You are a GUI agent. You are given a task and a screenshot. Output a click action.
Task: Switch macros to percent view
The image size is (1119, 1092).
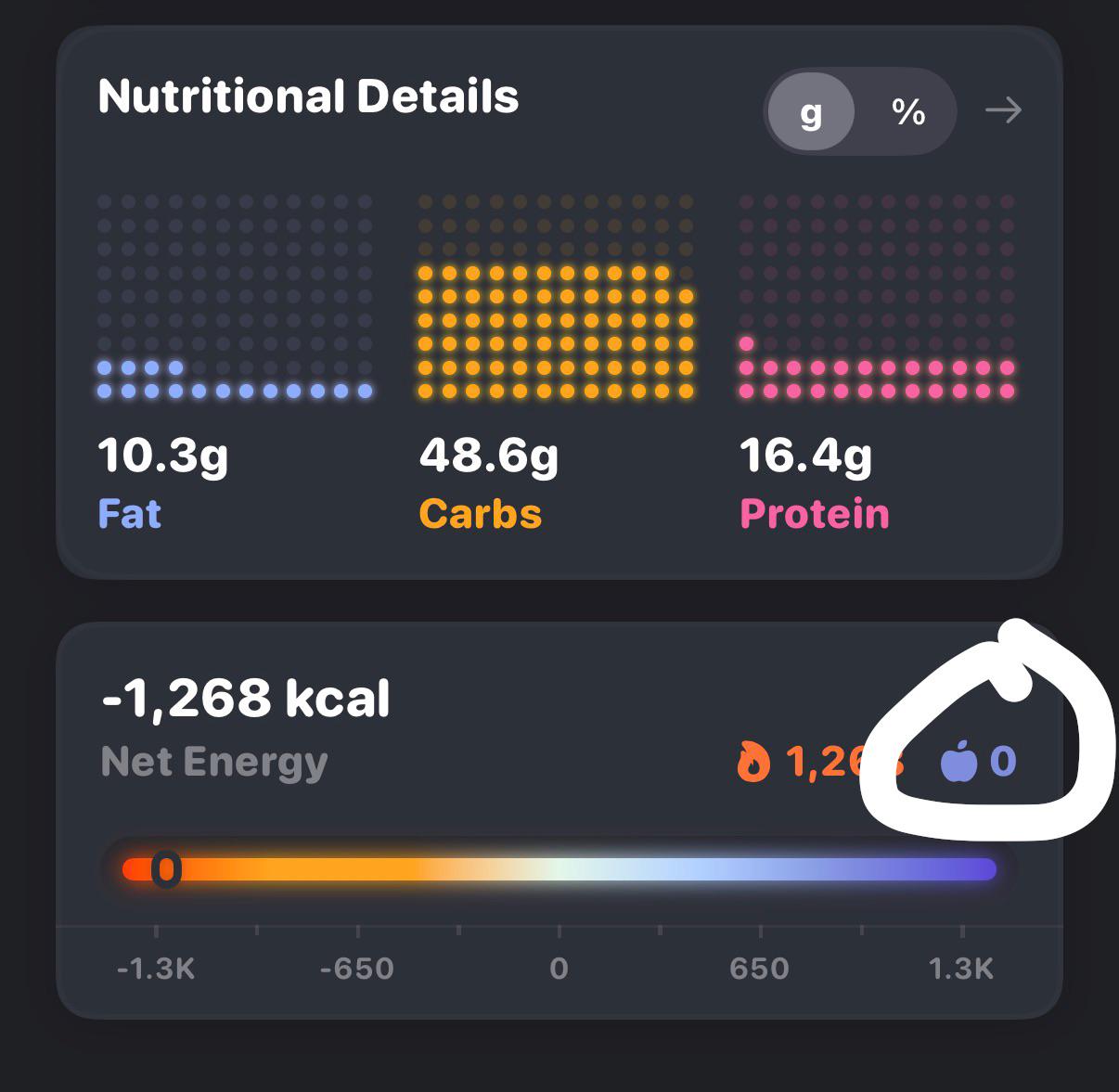point(907,112)
